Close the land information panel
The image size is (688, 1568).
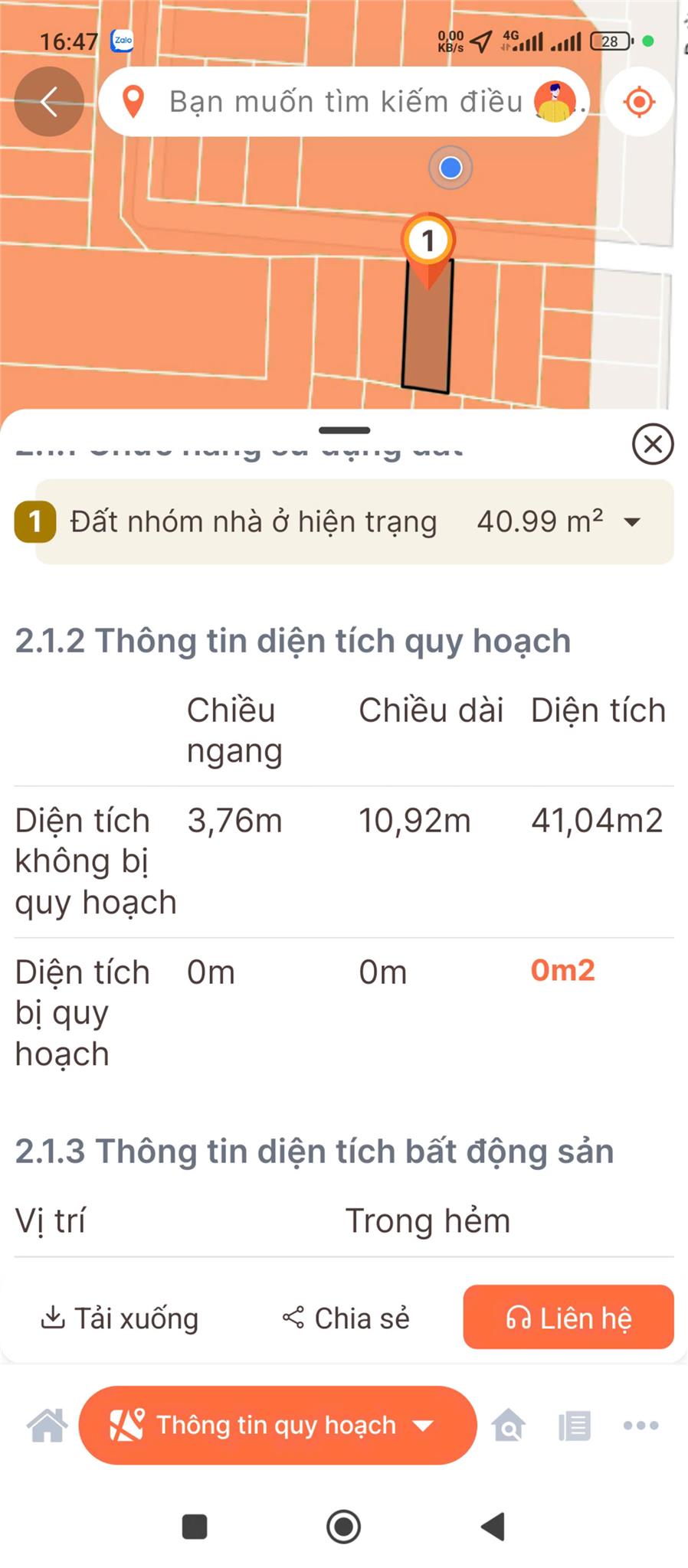pos(653,444)
